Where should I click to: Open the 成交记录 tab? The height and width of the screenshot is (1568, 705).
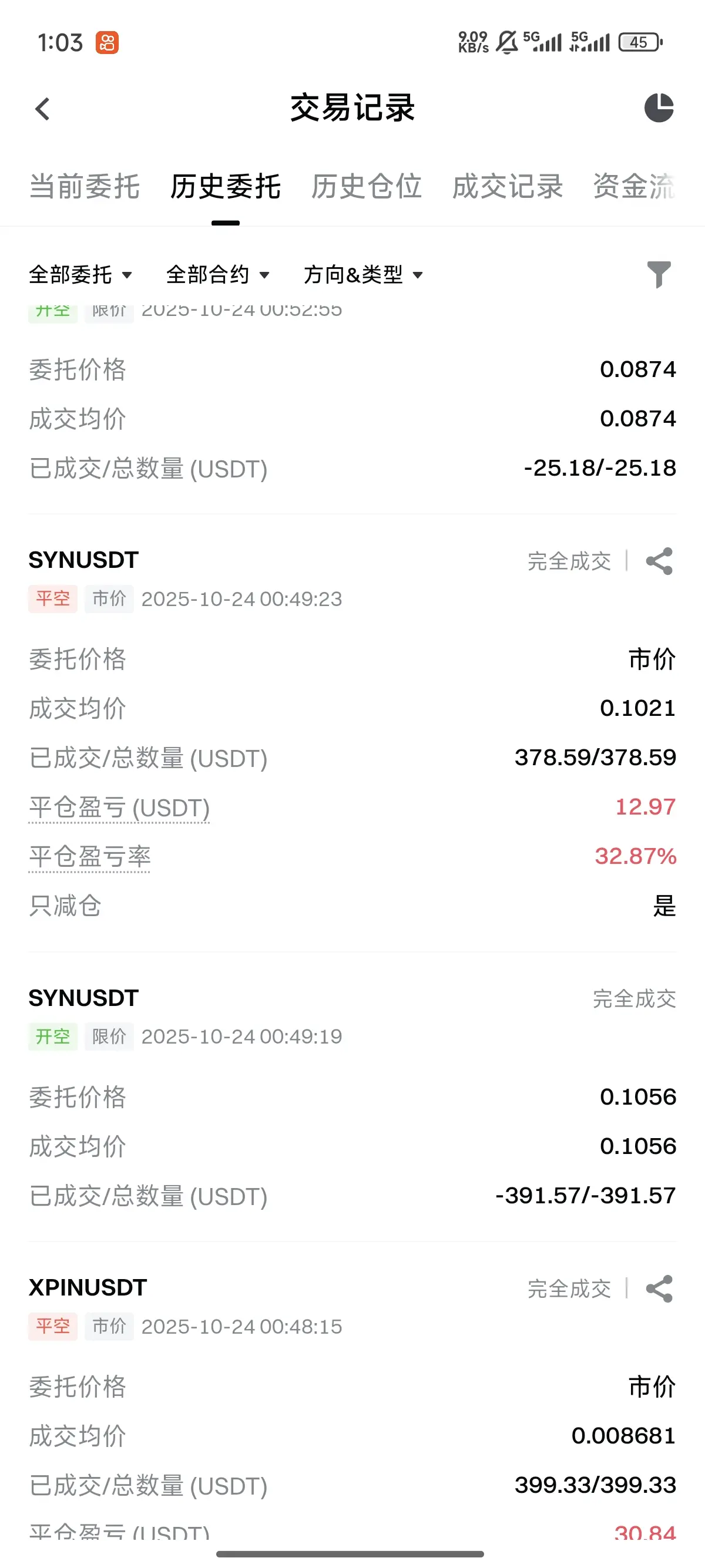(x=507, y=186)
